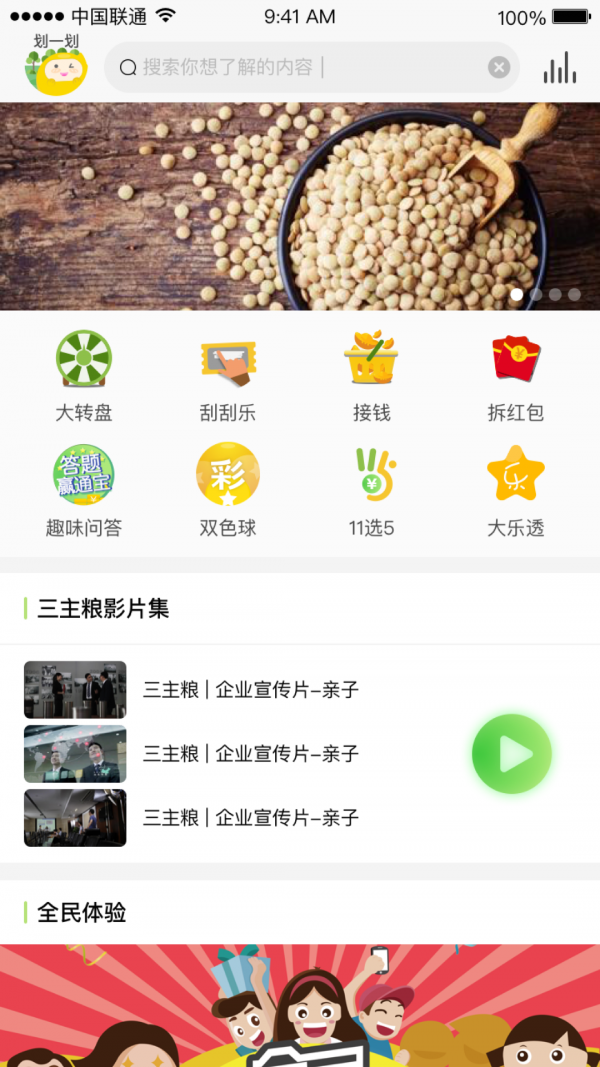The height and width of the screenshot is (1067, 600).
Task: Open the 划一划 avatar icon
Action: [x=56, y=66]
